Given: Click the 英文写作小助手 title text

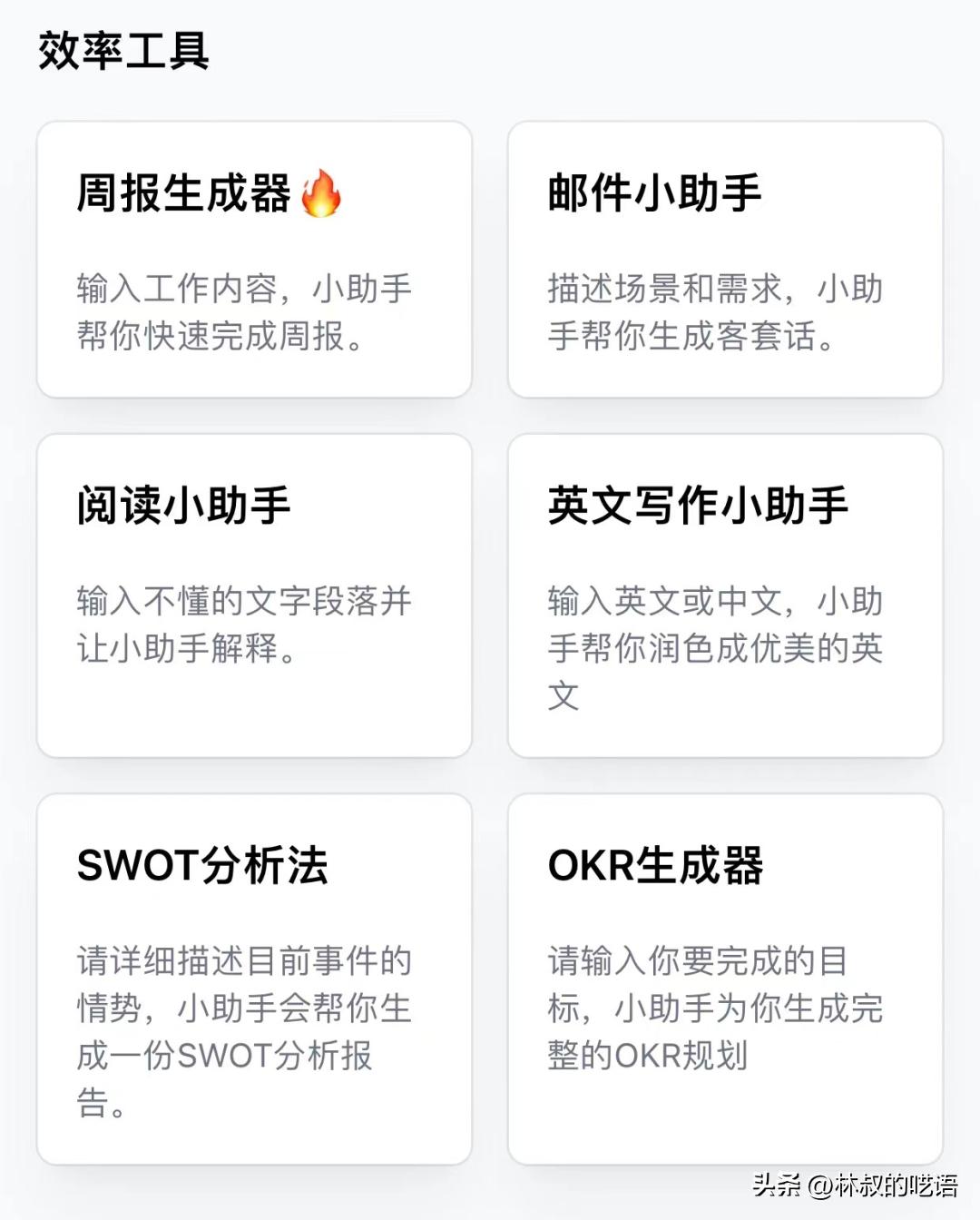Looking at the screenshot, I should click(697, 506).
